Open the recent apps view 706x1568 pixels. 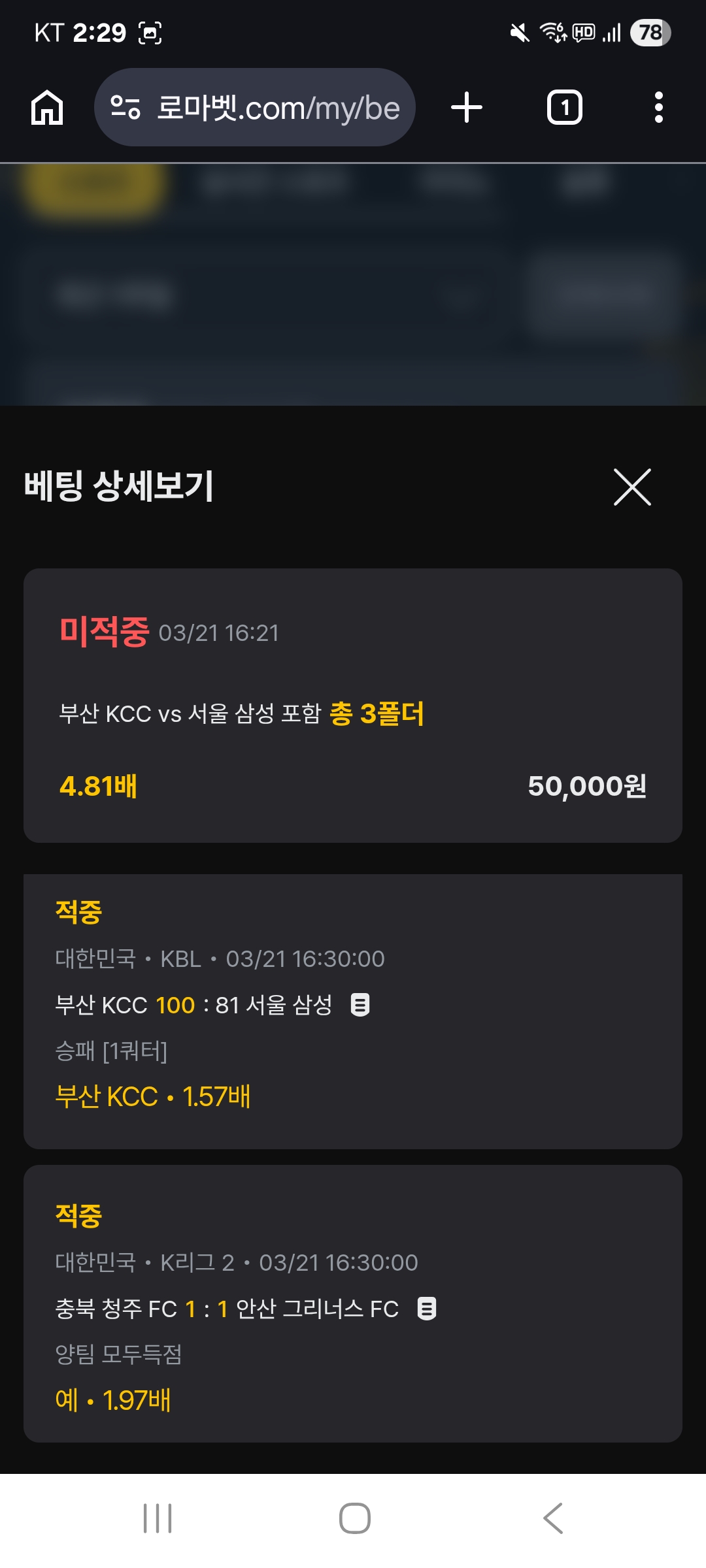click(x=158, y=1518)
